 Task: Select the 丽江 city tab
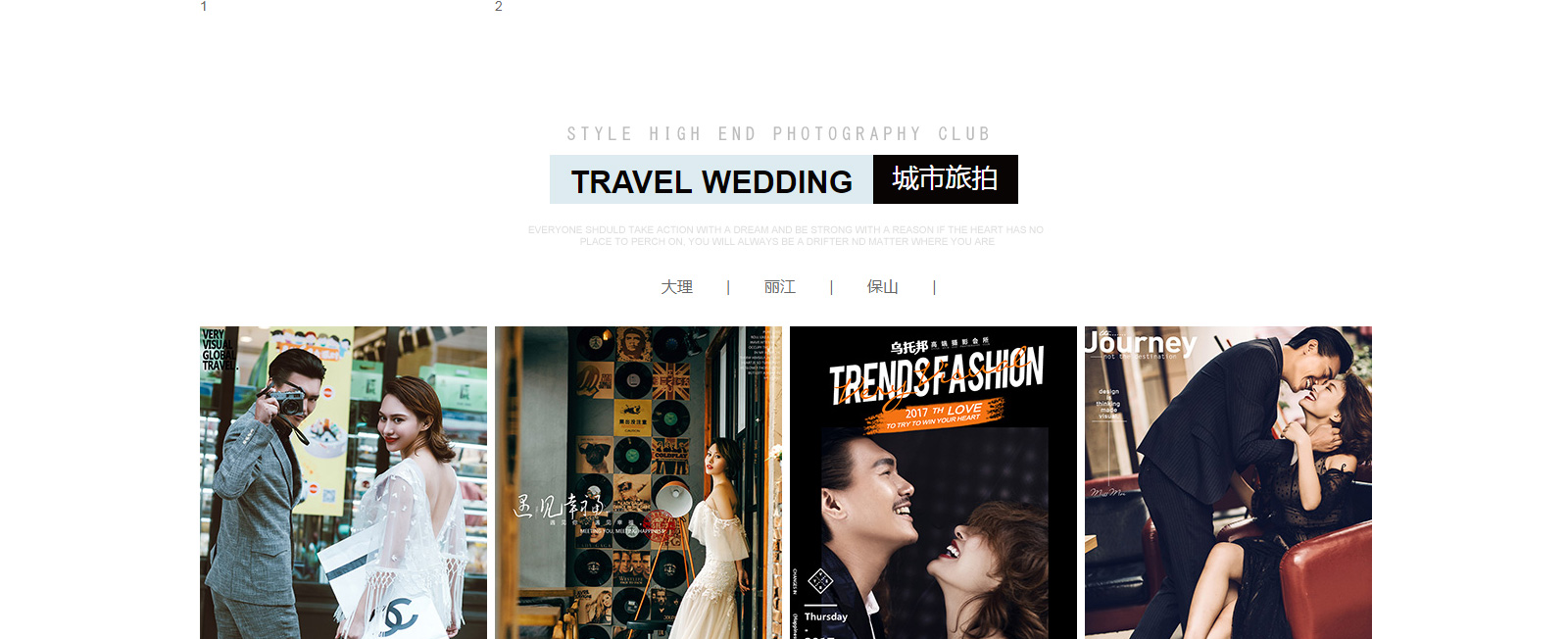[779, 287]
